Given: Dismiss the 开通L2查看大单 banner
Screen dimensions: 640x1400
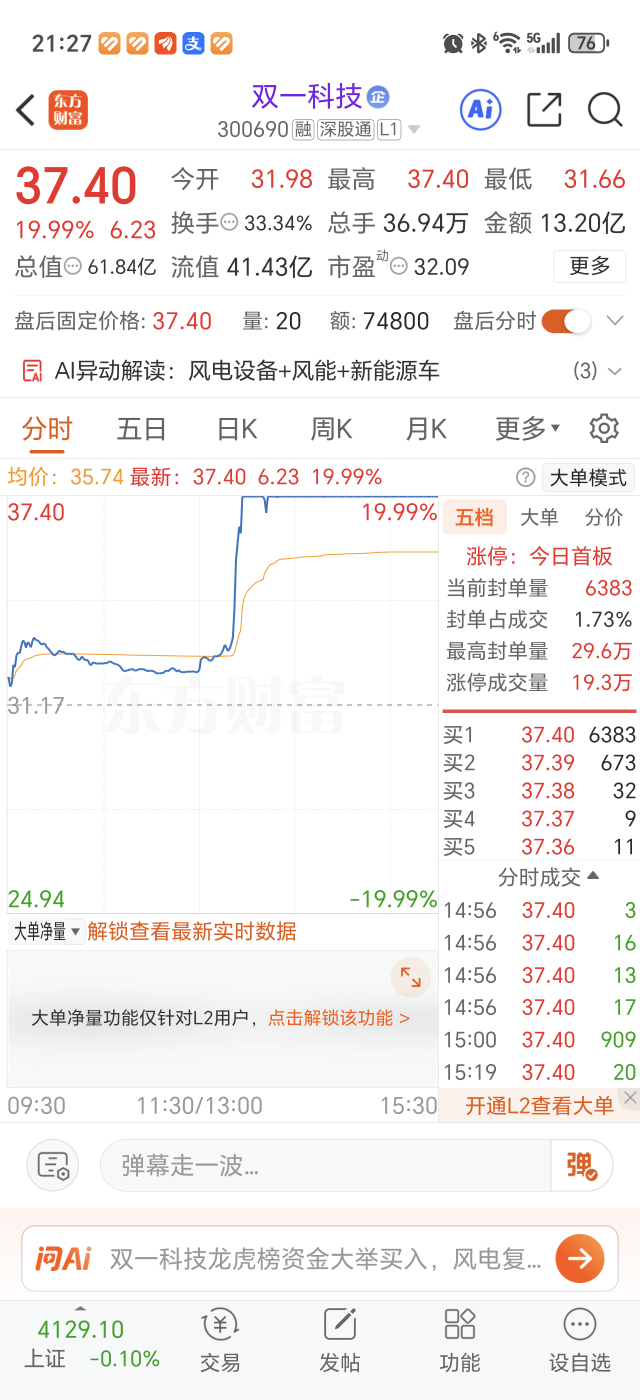Looking at the screenshot, I should 629,1099.
